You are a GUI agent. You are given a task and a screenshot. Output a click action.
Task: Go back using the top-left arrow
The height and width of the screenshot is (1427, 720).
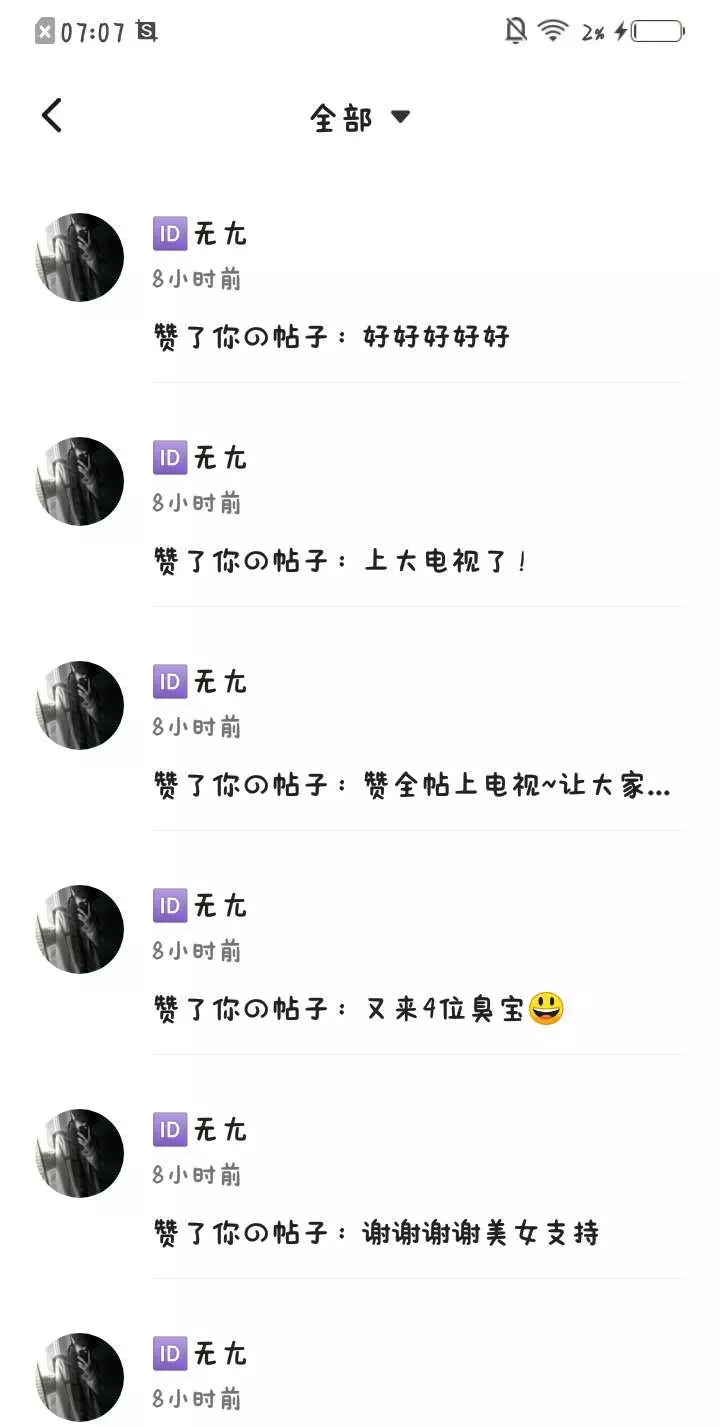tap(52, 116)
